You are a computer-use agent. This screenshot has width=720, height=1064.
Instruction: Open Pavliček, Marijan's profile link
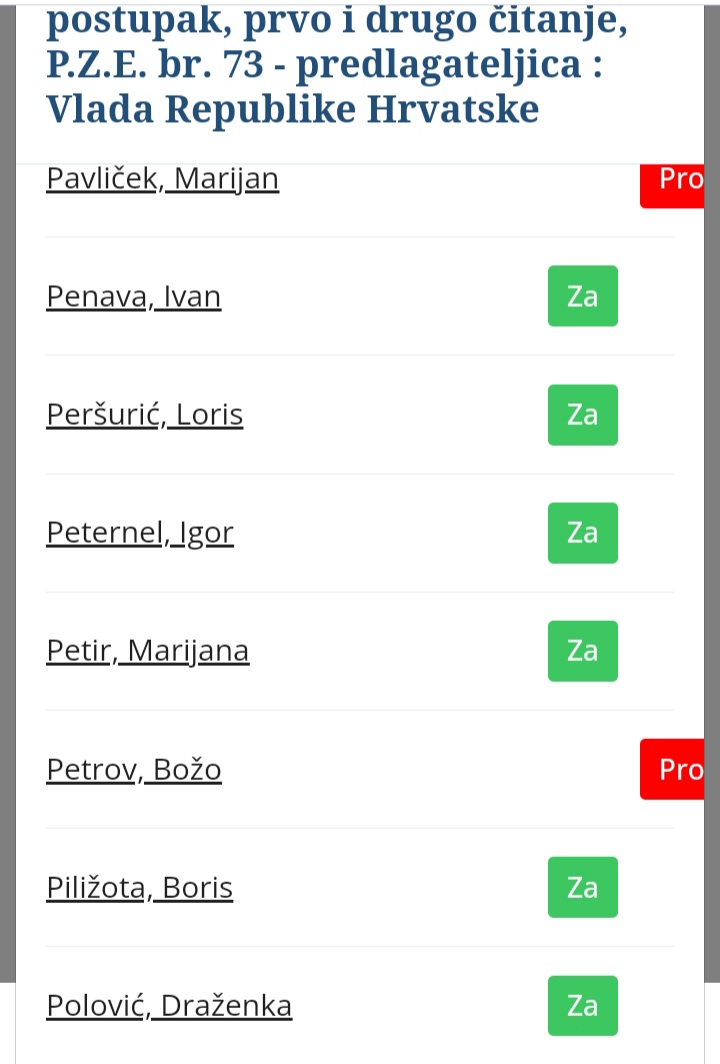162,179
